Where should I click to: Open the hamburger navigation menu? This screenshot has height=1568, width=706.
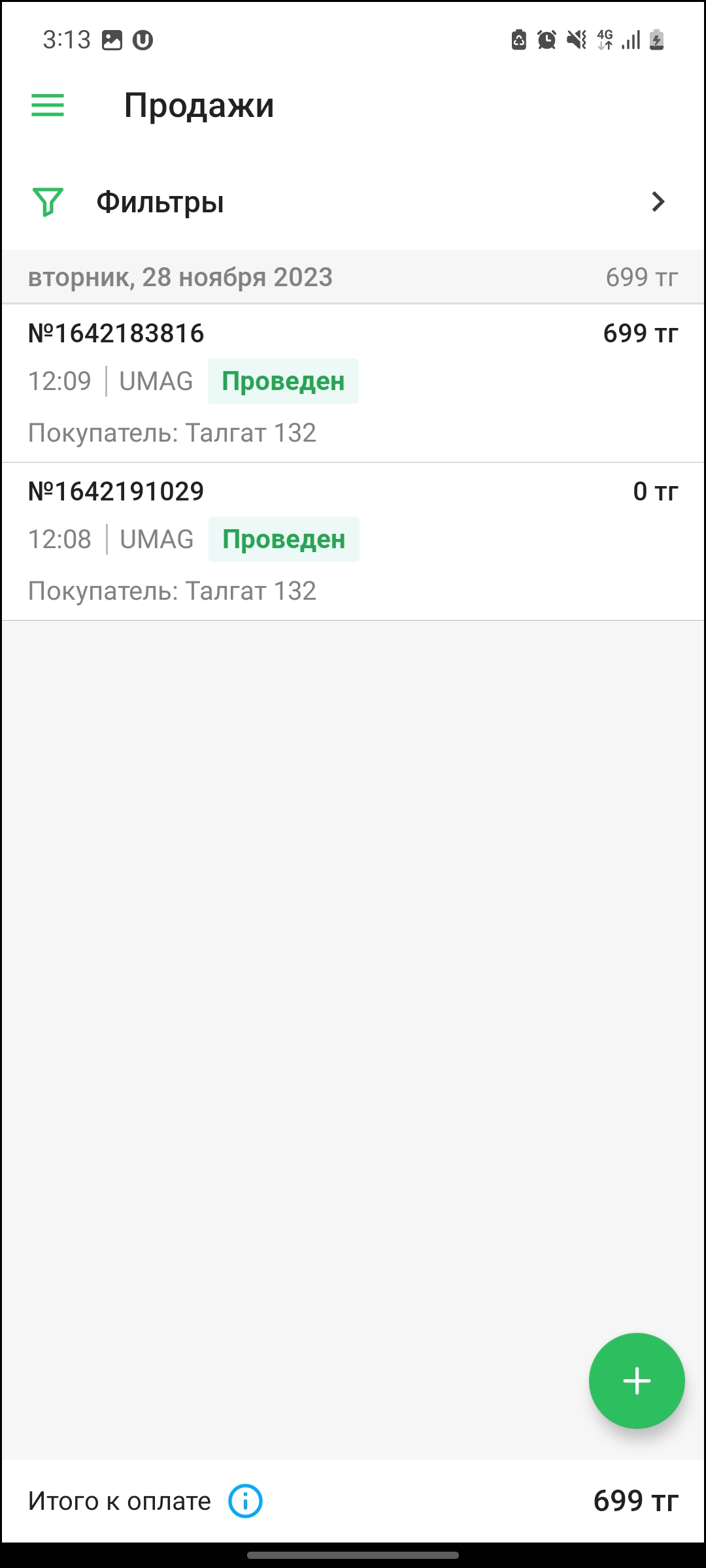pos(48,105)
